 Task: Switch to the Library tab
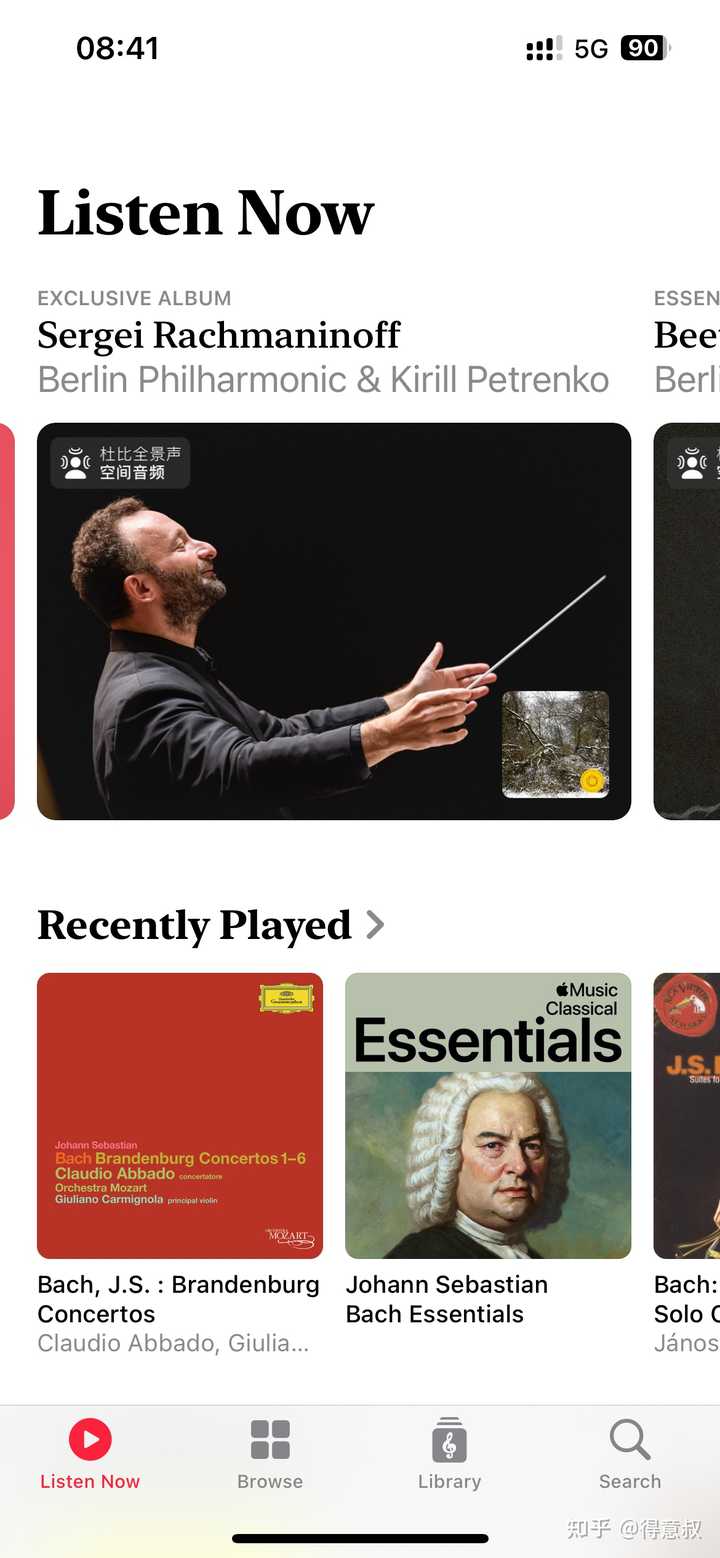click(449, 1455)
